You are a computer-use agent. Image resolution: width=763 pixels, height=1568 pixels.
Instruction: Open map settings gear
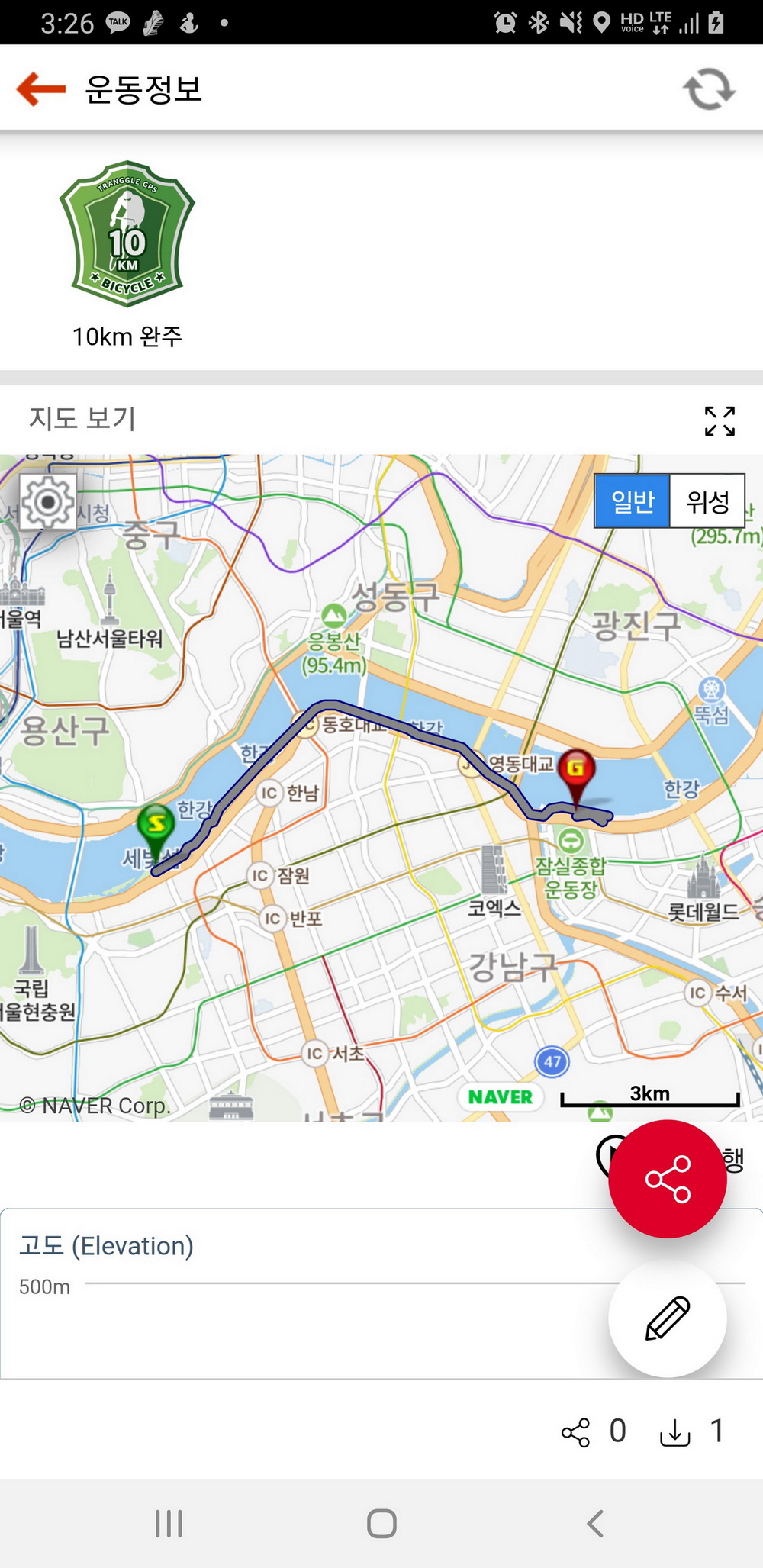48,502
